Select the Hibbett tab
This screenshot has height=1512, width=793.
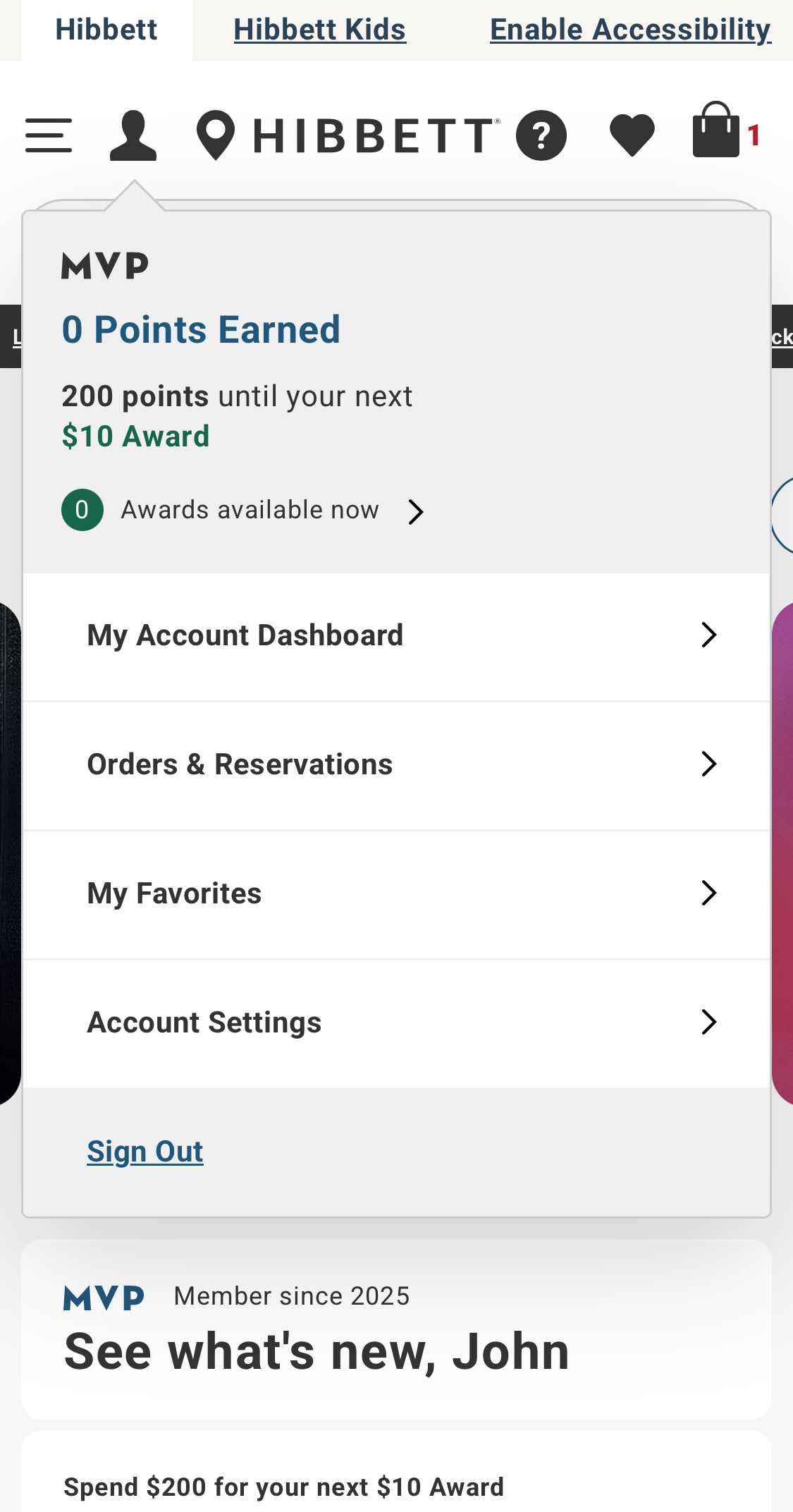[x=106, y=30]
